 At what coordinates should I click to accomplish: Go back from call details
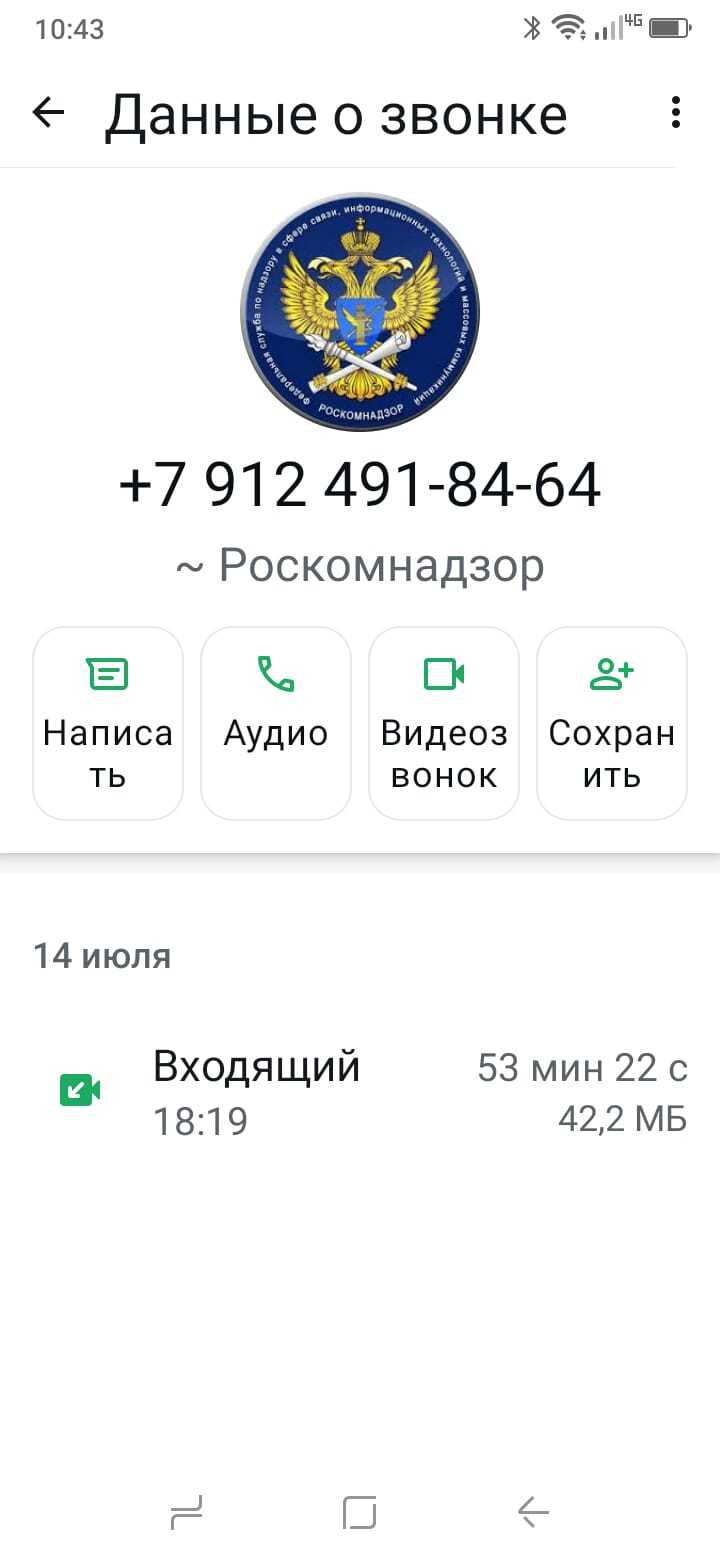click(x=48, y=113)
